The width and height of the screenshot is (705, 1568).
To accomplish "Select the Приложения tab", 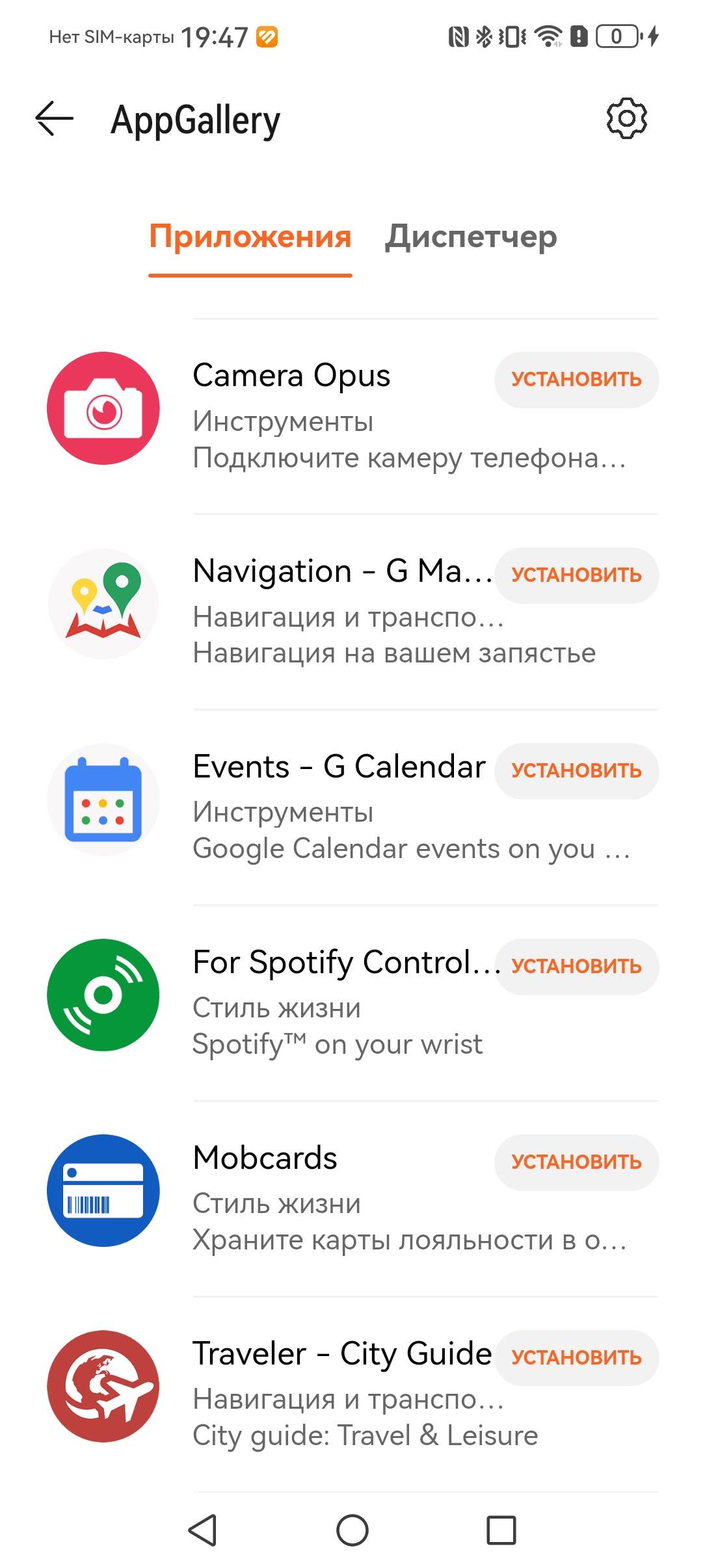I will pyautogui.click(x=250, y=237).
